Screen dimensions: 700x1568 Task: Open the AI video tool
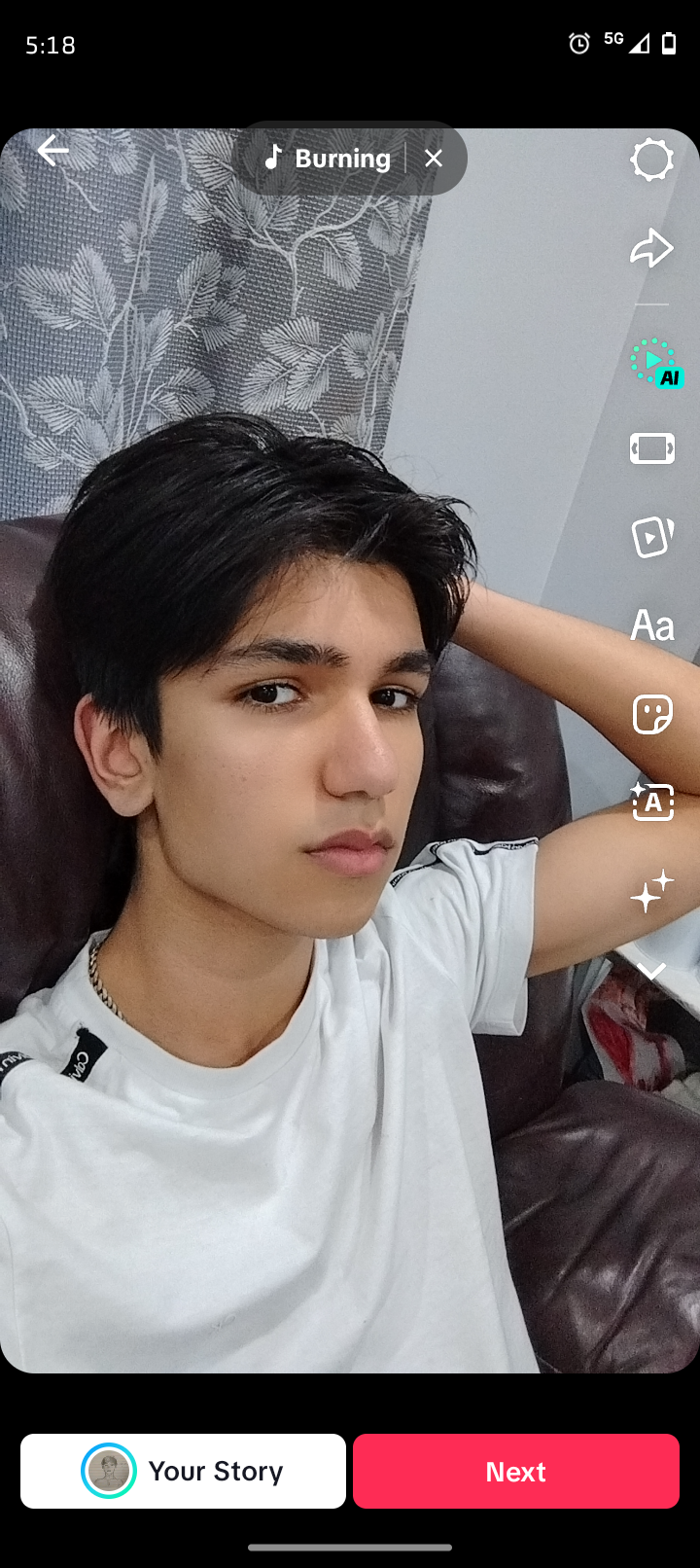tap(654, 363)
